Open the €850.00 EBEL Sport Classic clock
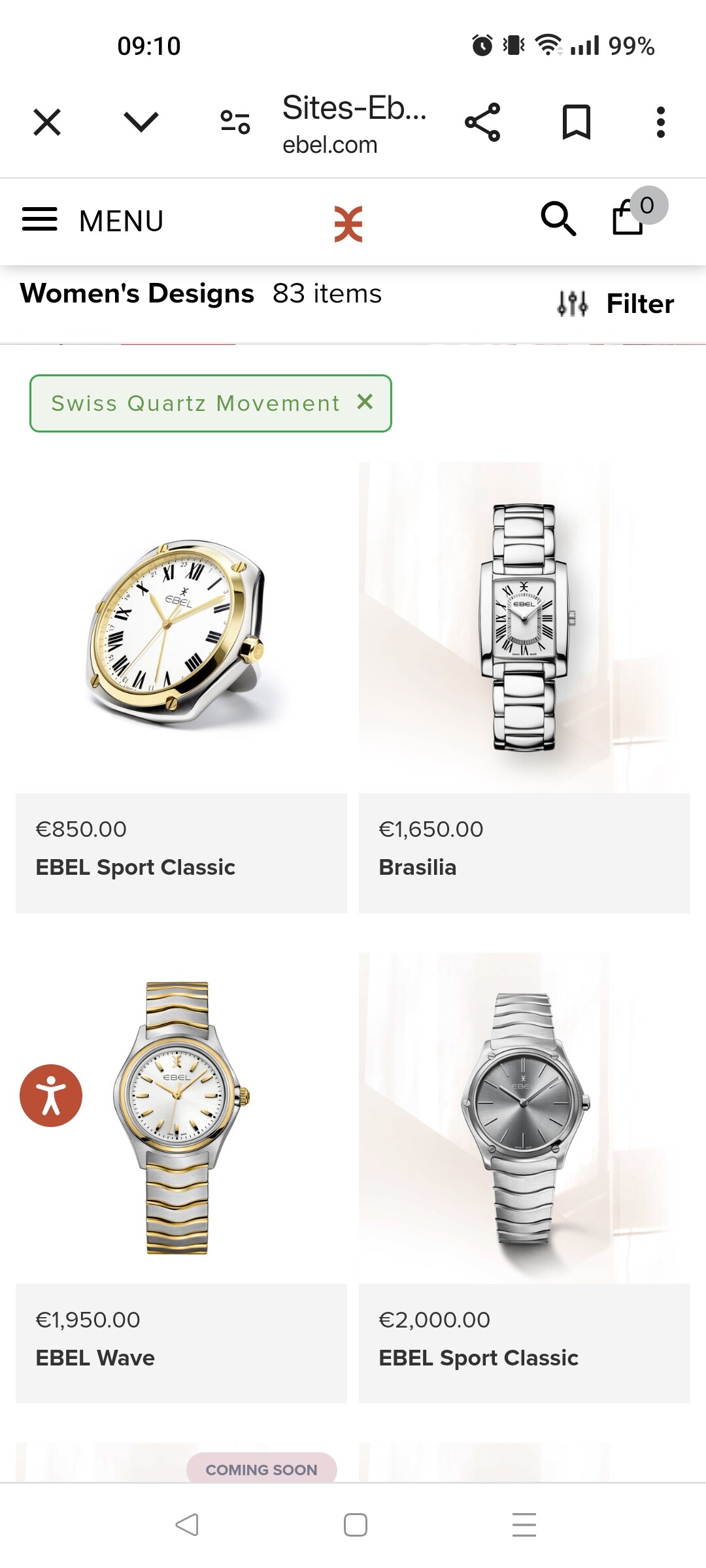The image size is (706, 1568). [181, 687]
